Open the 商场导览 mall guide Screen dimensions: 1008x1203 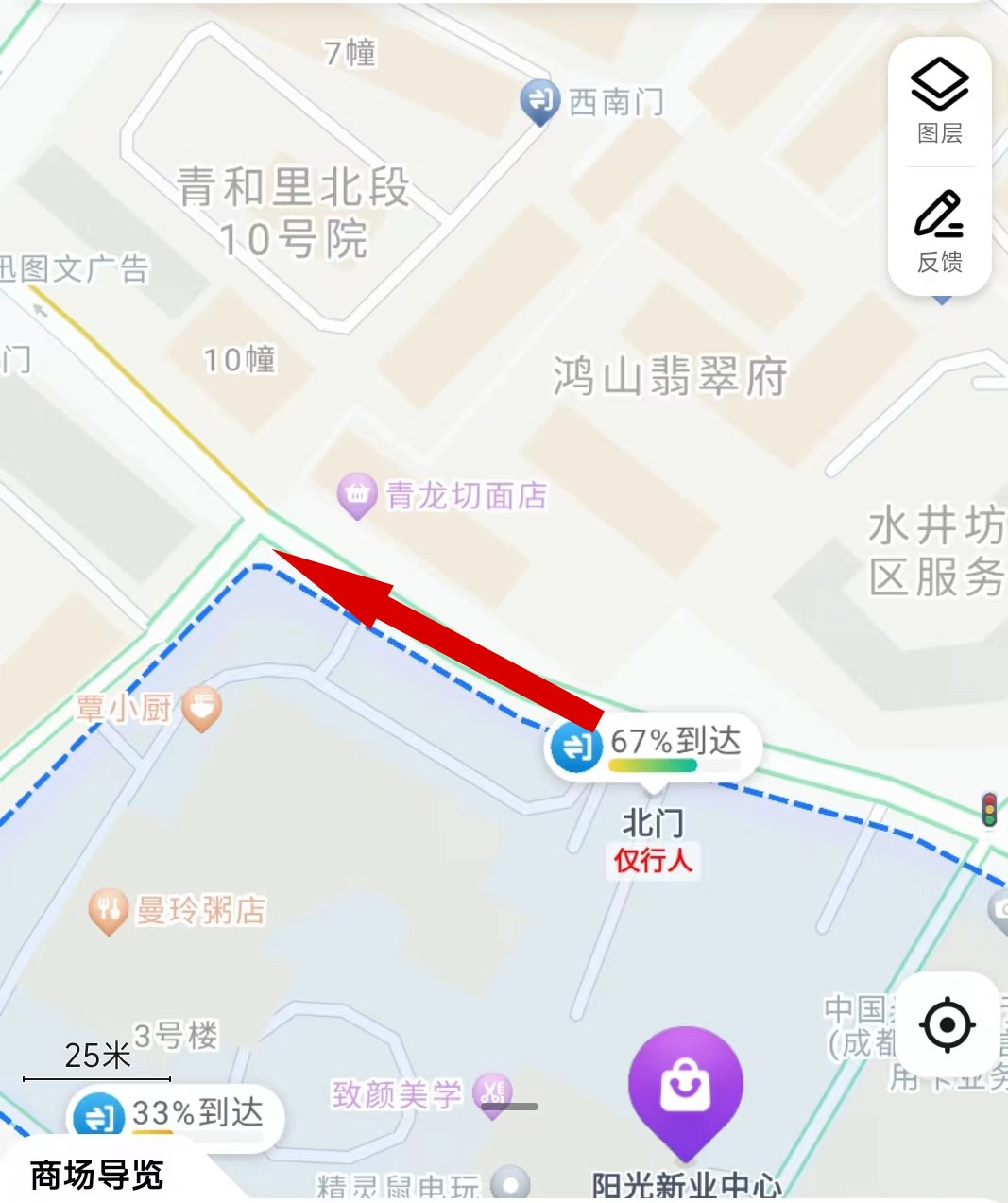97,1175
